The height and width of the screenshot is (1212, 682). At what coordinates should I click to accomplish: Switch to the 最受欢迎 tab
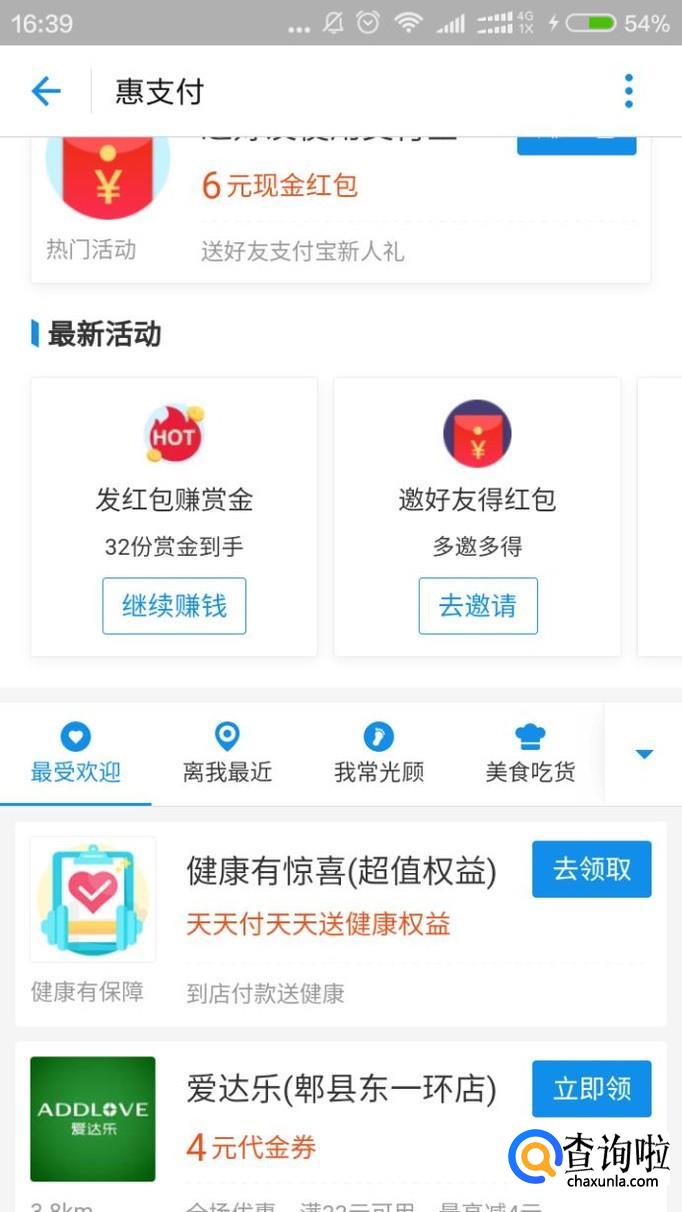click(x=76, y=755)
